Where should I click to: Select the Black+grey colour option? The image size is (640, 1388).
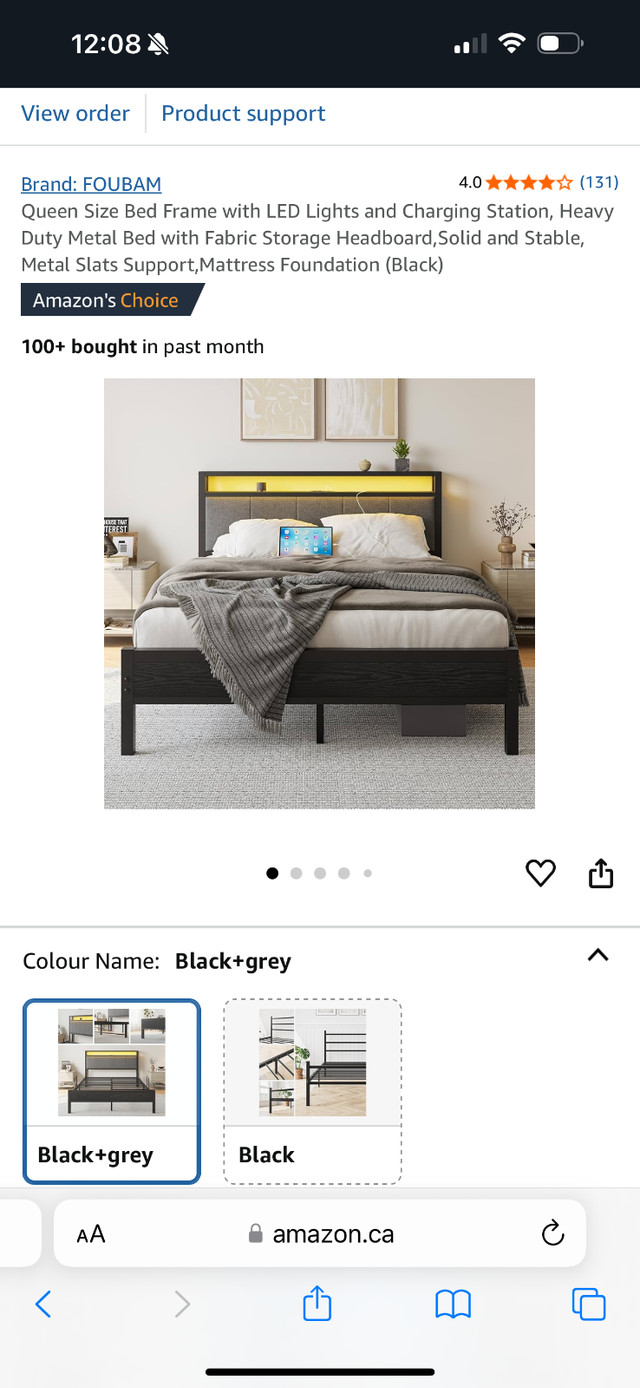(x=112, y=1090)
